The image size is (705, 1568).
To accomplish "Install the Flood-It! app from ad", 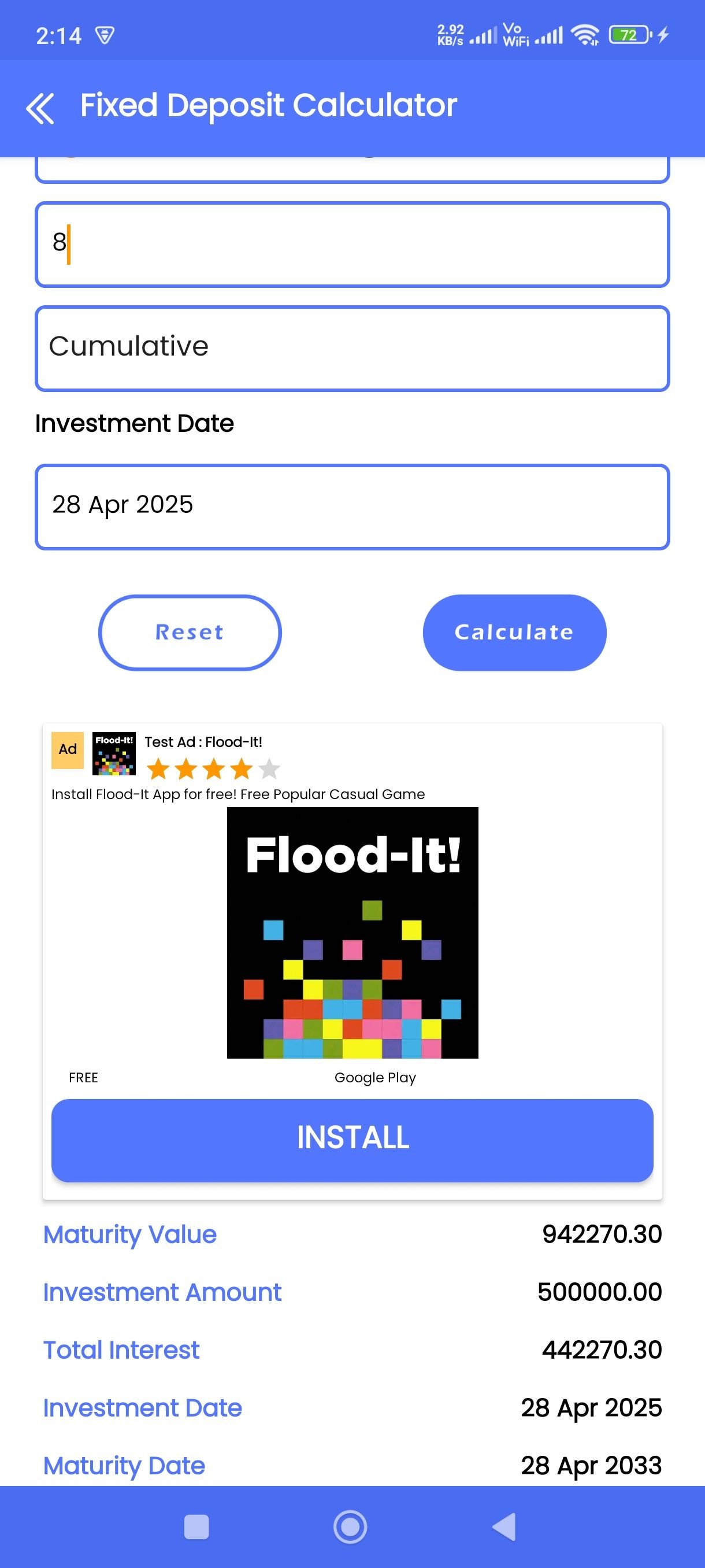I will [x=352, y=1140].
